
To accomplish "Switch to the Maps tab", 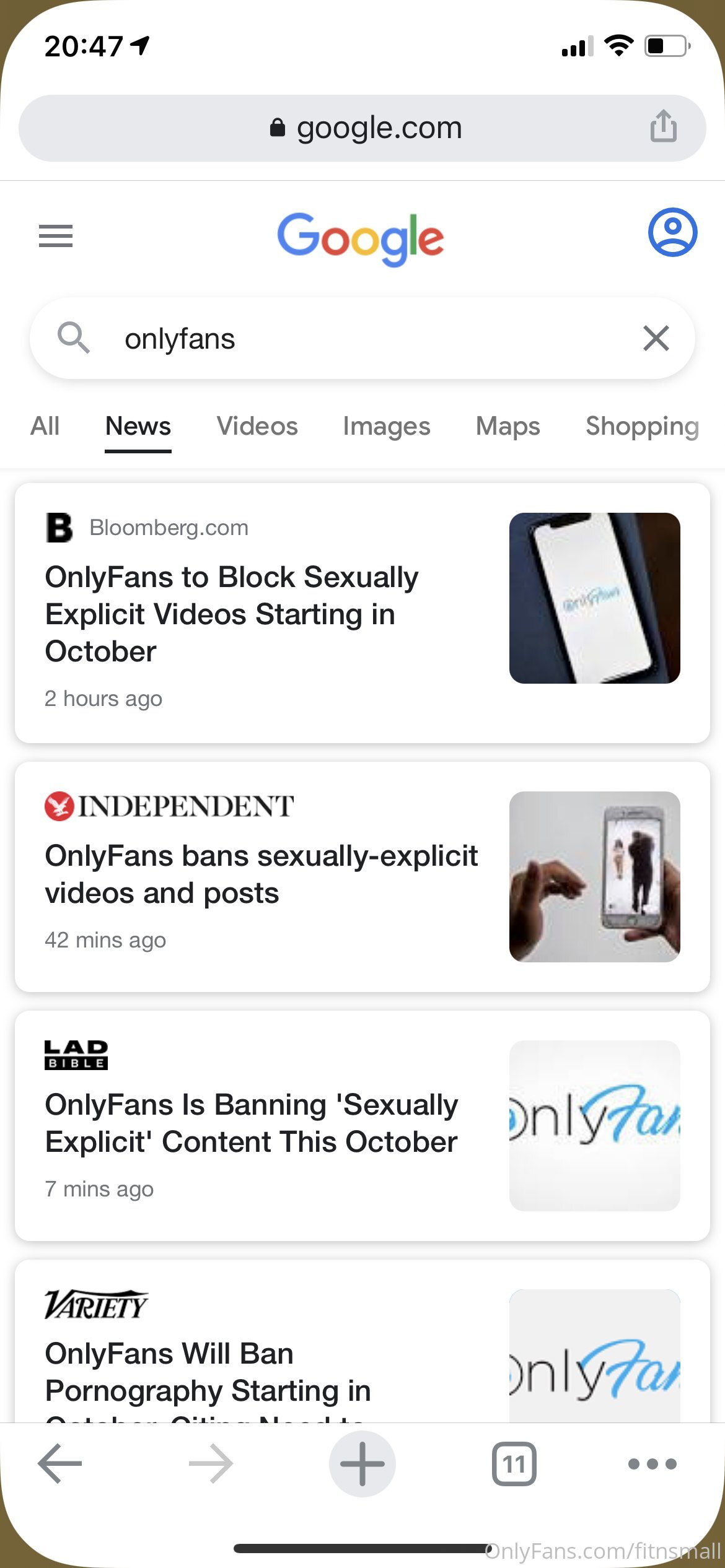I will tap(507, 426).
